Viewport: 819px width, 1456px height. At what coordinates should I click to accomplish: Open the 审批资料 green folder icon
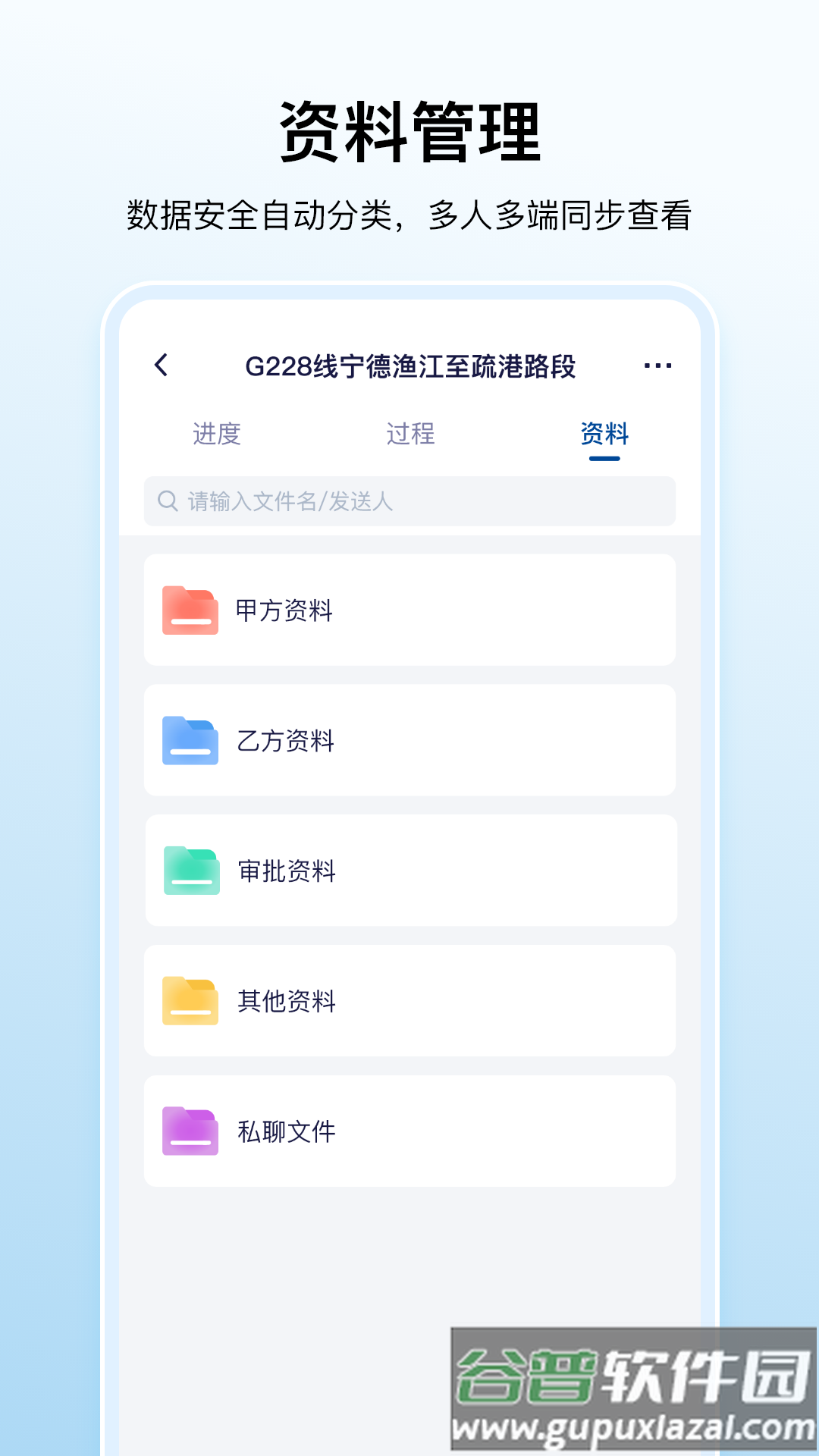coord(190,870)
